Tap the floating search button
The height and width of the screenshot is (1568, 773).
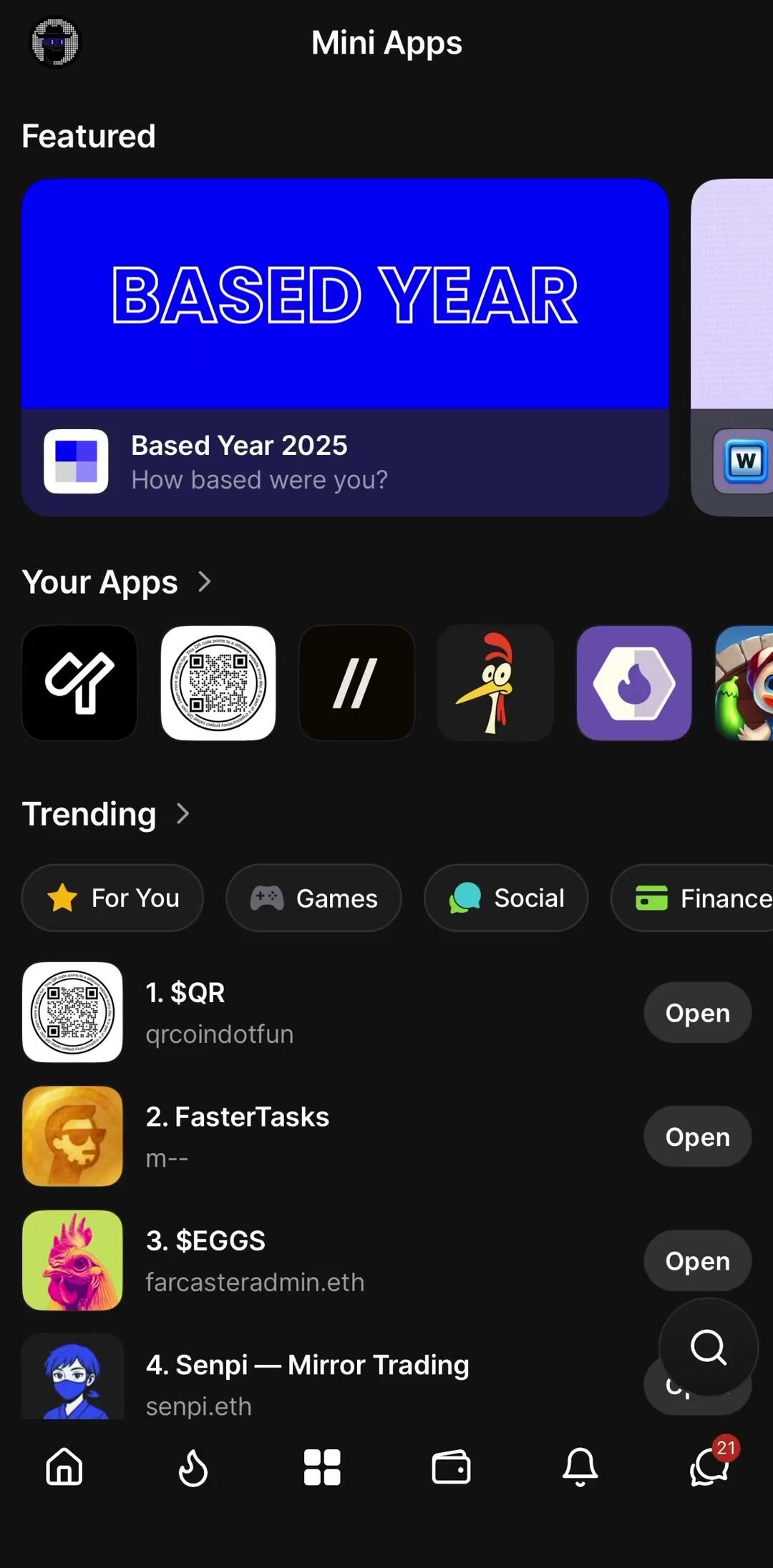point(708,1347)
